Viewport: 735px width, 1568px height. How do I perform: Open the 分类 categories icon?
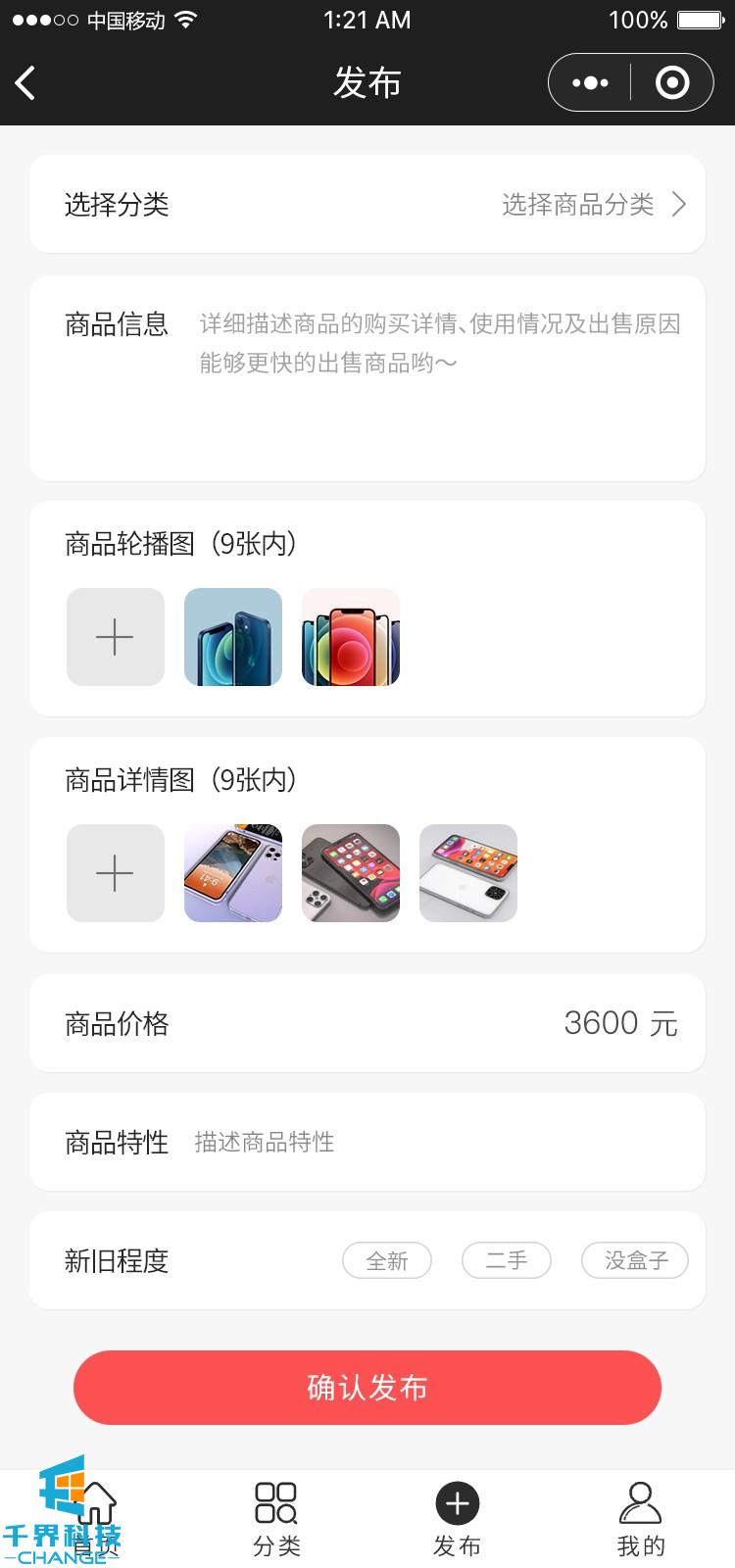pyautogui.click(x=275, y=1504)
